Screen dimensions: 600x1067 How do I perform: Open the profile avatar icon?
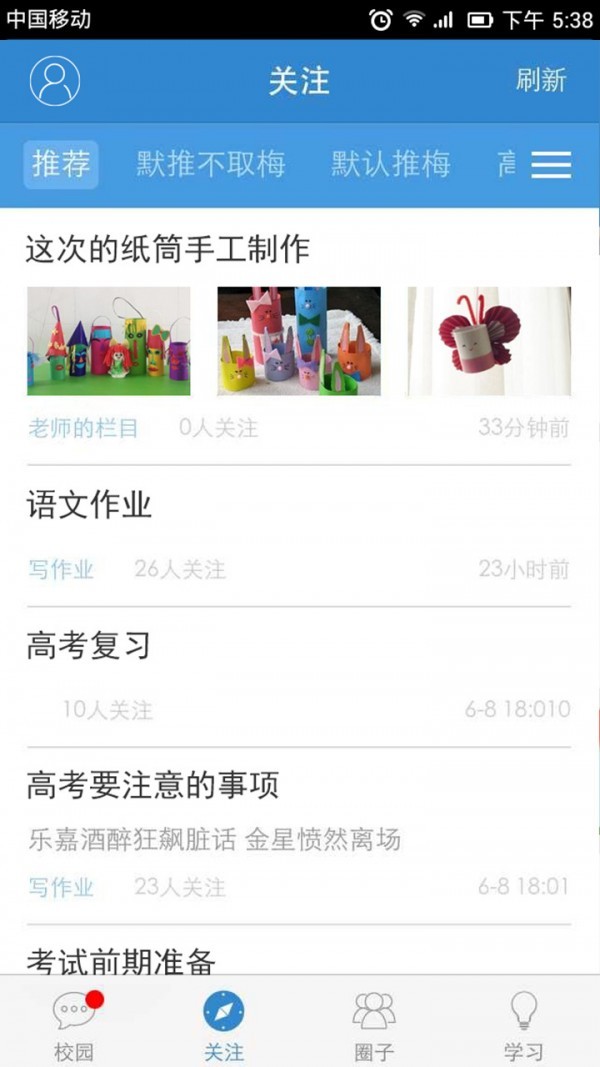point(54,81)
